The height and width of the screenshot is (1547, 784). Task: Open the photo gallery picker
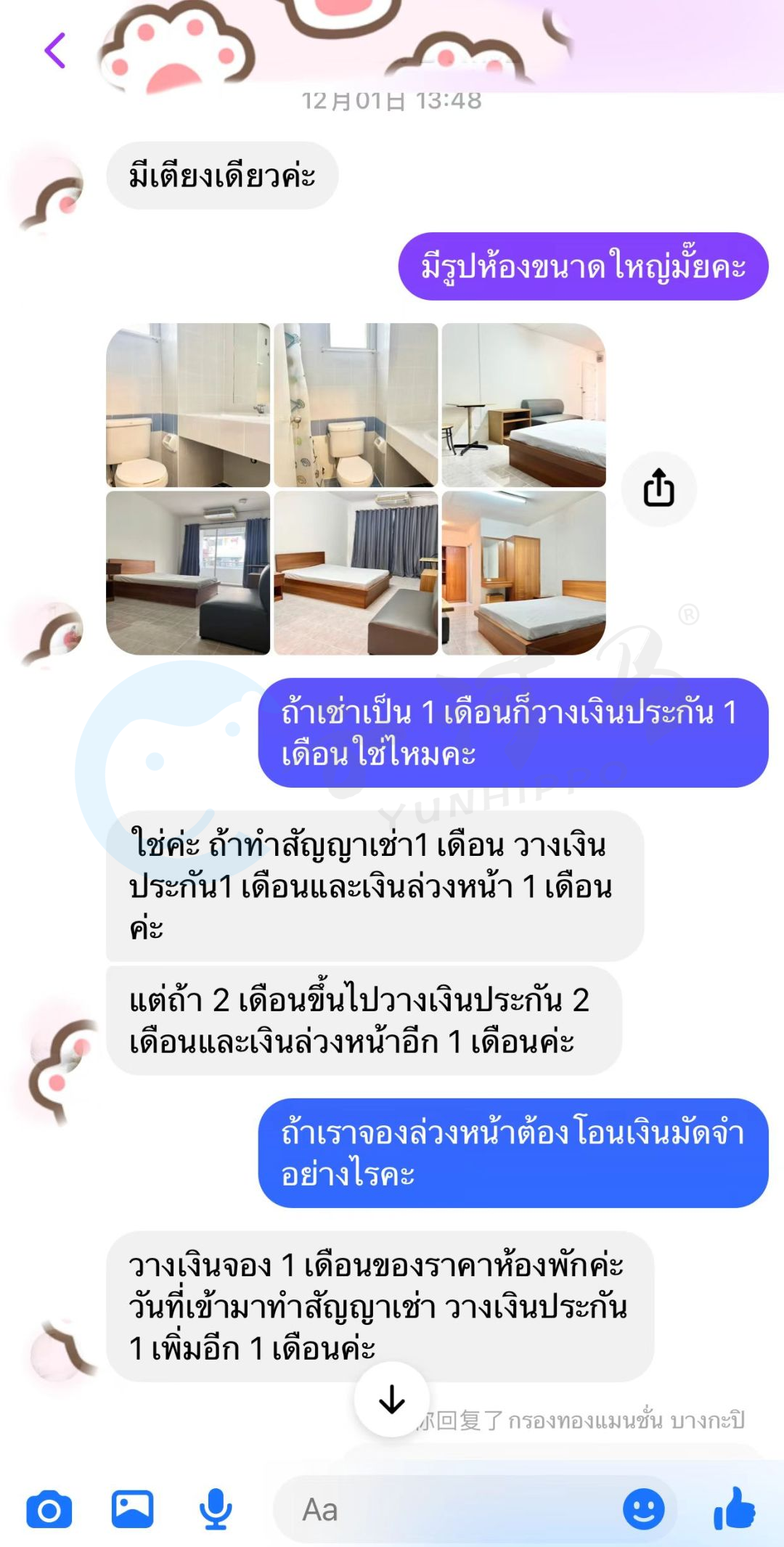[x=132, y=1509]
